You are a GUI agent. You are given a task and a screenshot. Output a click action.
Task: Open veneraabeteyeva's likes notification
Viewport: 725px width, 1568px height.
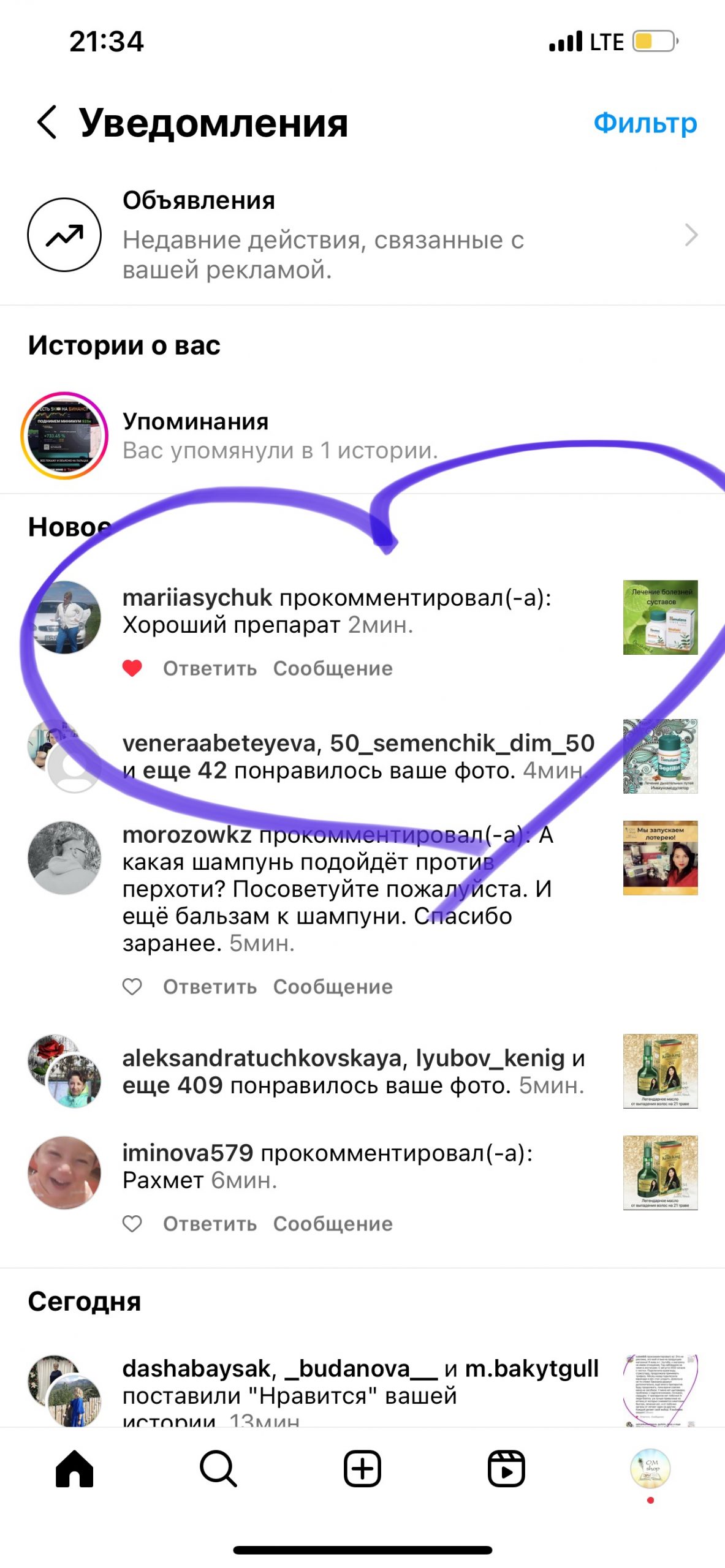click(358, 756)
